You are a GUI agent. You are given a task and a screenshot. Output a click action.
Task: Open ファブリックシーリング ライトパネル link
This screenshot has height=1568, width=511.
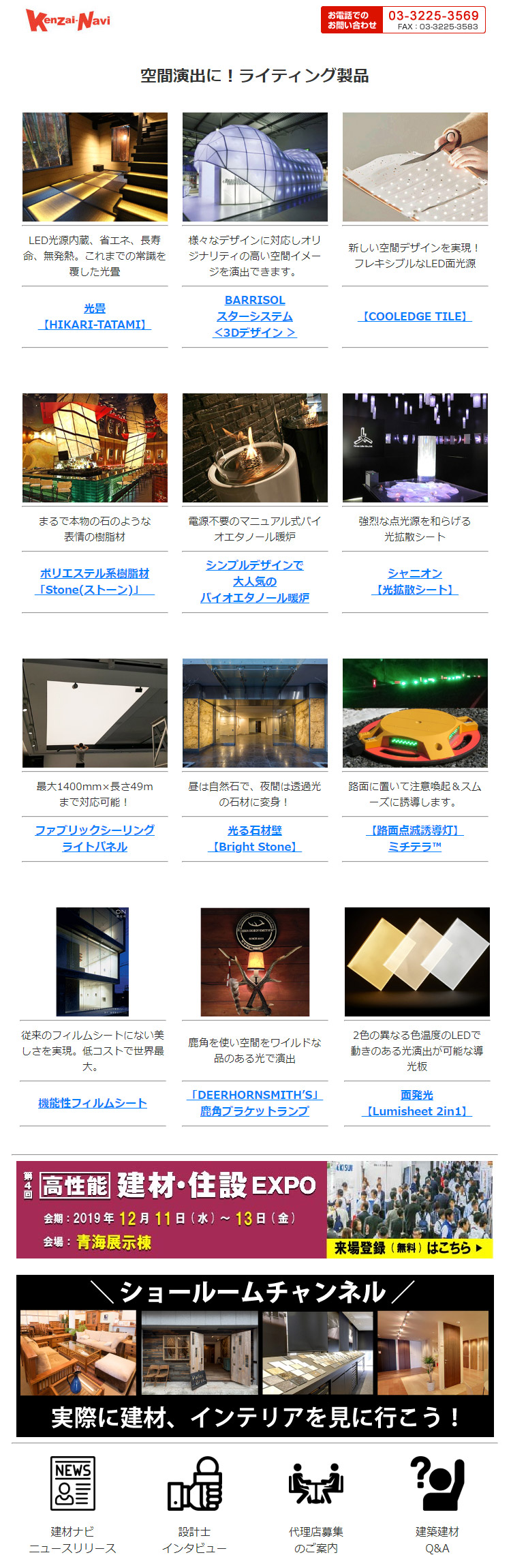coord(95,839)
